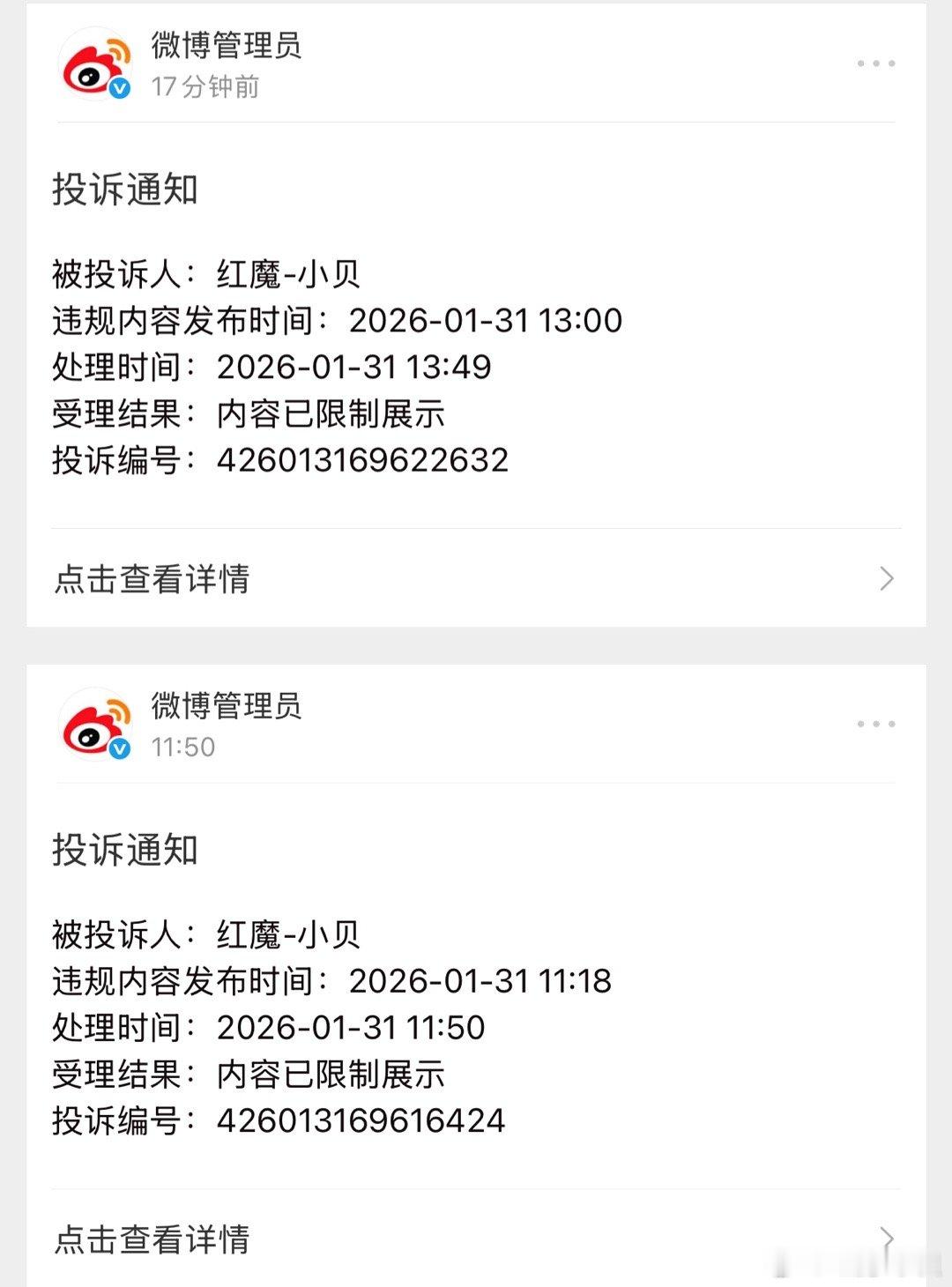Open overflow menu on the 17分钟前 notice
Viewport: 952px width, 1287px height.
[x=876, y=63]
